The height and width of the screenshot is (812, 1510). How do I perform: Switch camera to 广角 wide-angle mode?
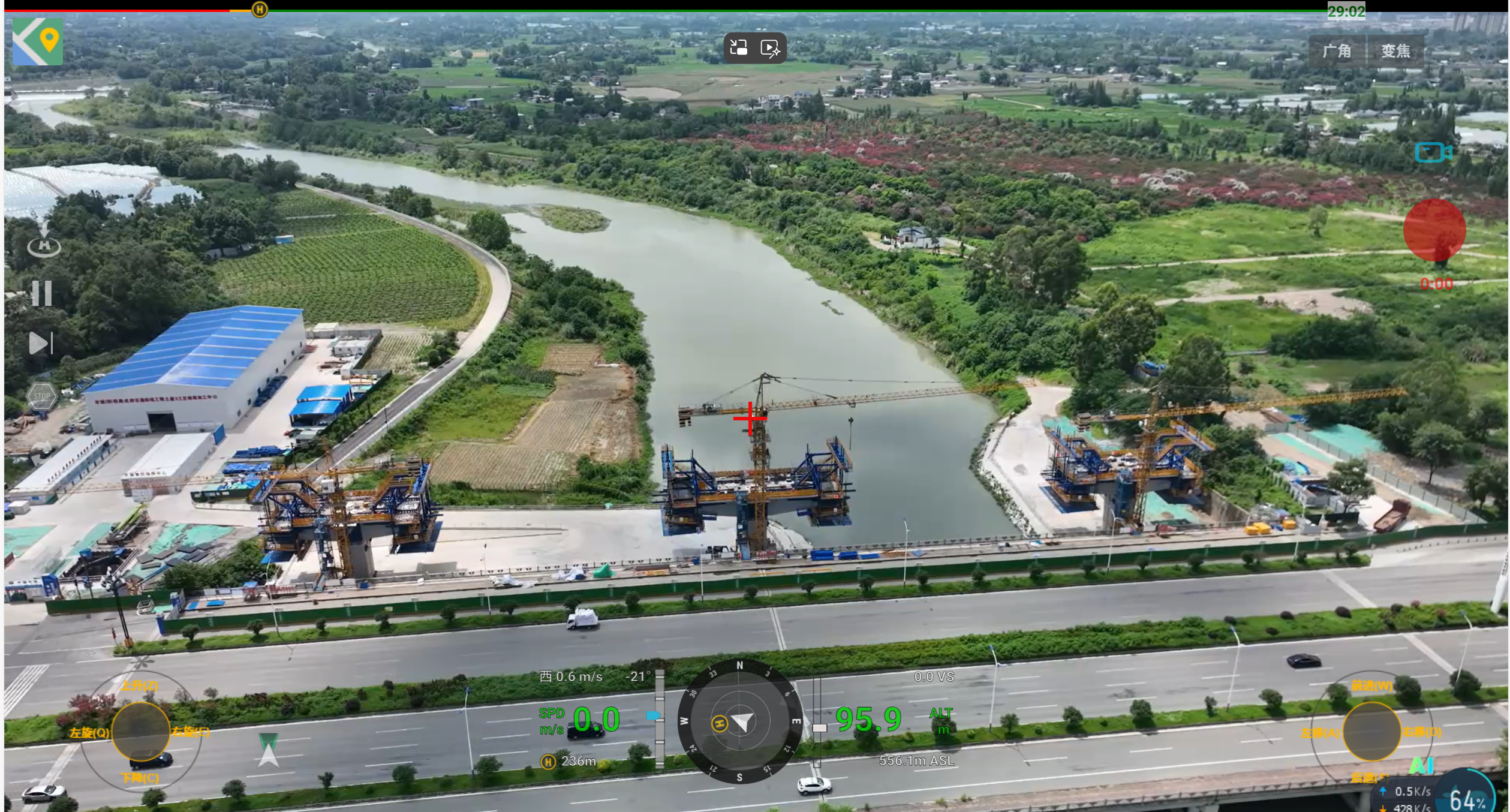pos(1337,51)
